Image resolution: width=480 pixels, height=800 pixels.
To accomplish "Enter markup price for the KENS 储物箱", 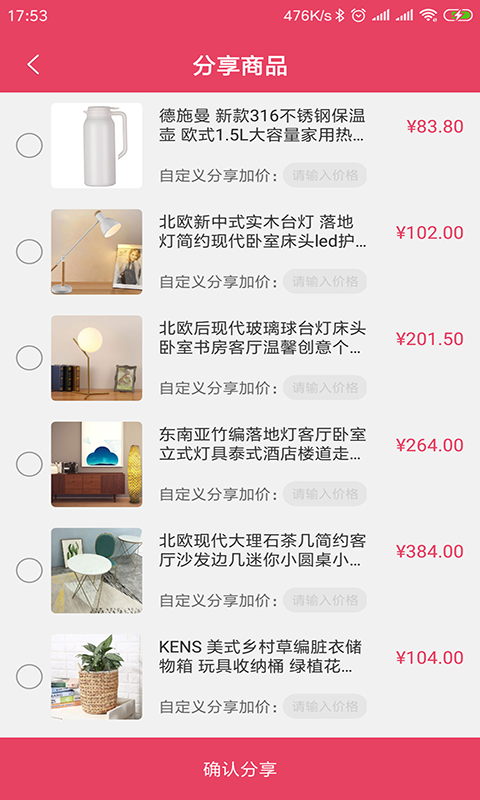I will pos(325,707).
